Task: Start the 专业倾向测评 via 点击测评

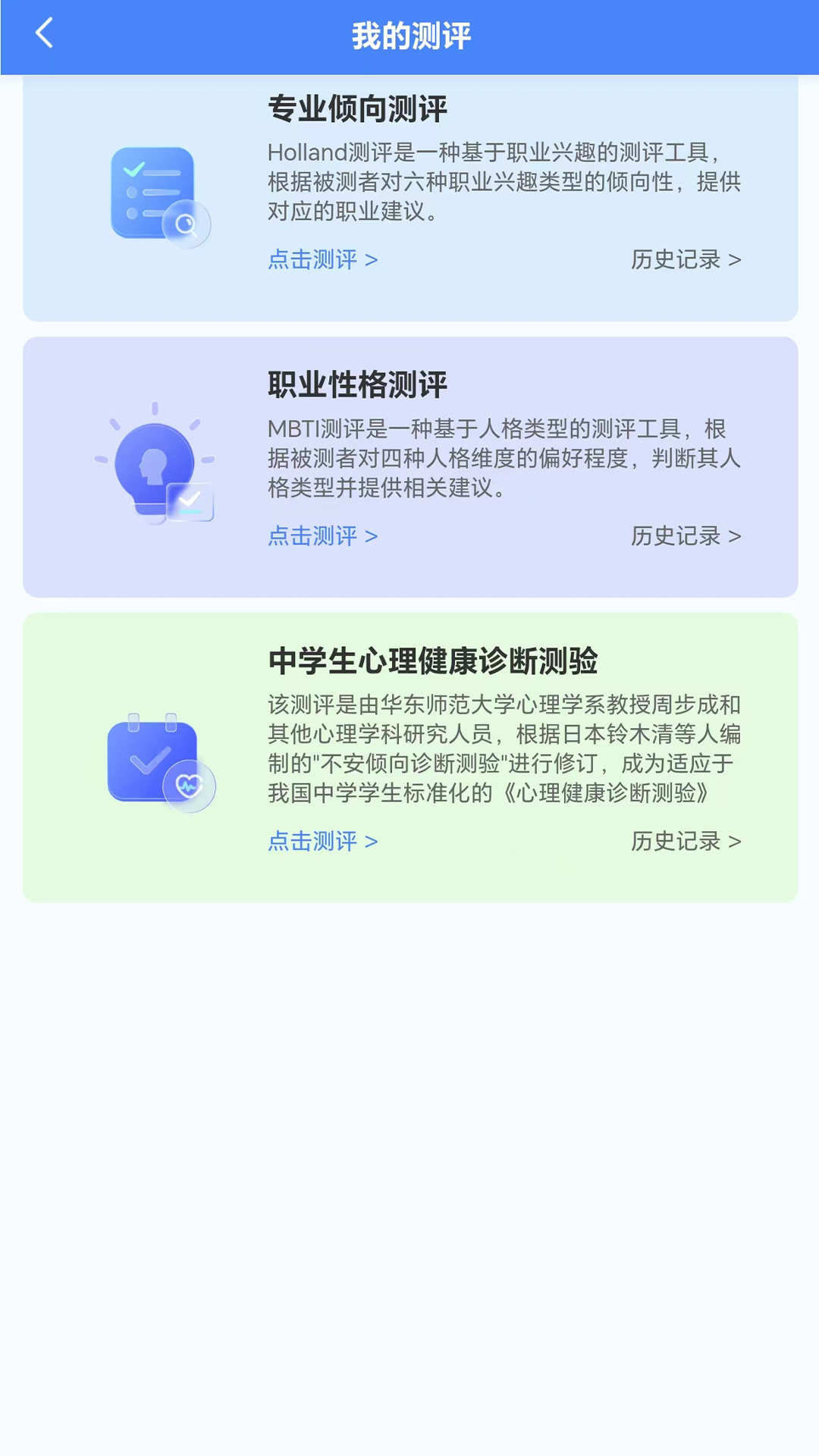Action: pyautogui.click(x=322, y=260)
